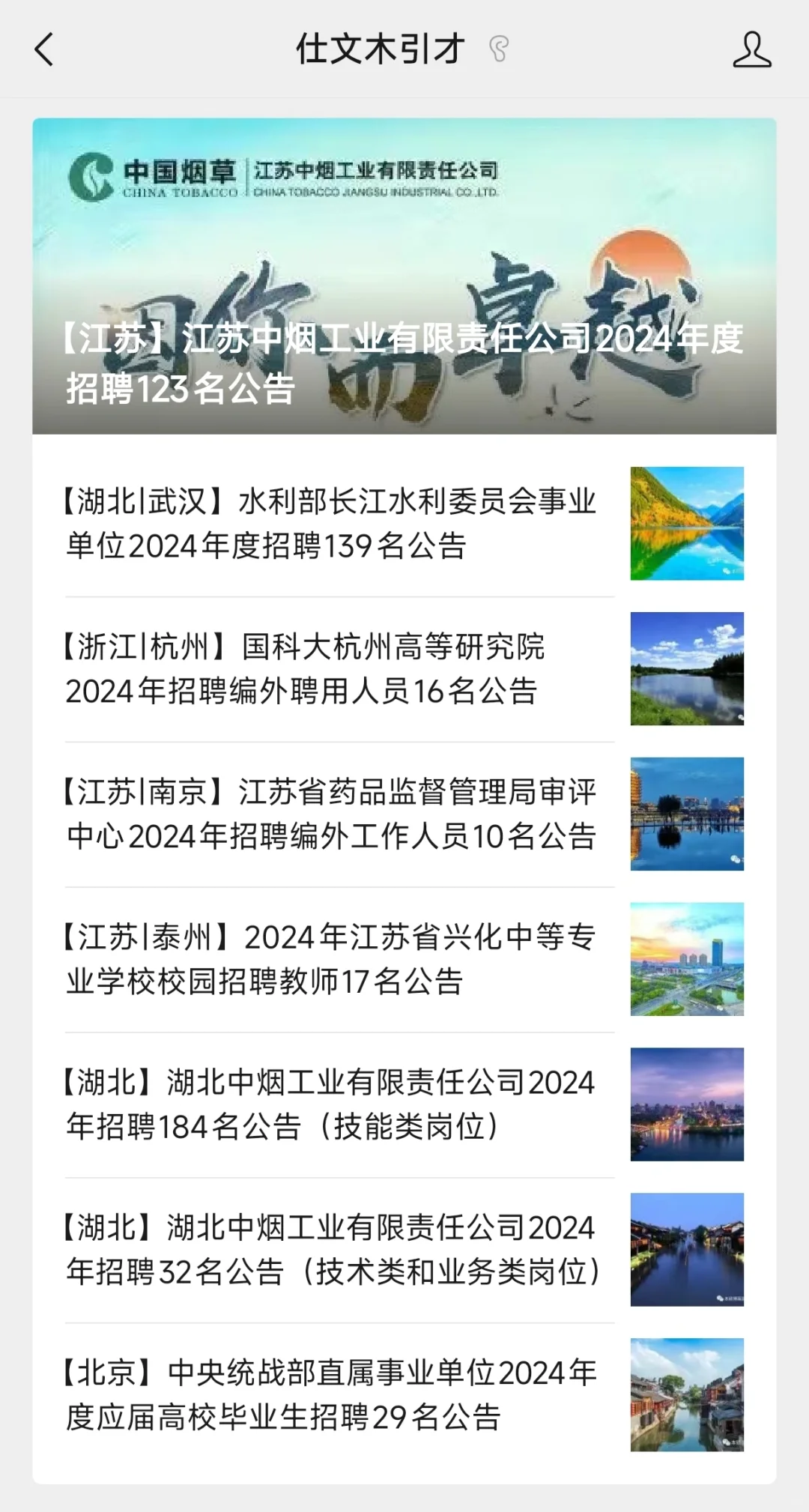
Task: Open 中央统战部直属事业单位 29名 article
Action: coord(404,1396)
